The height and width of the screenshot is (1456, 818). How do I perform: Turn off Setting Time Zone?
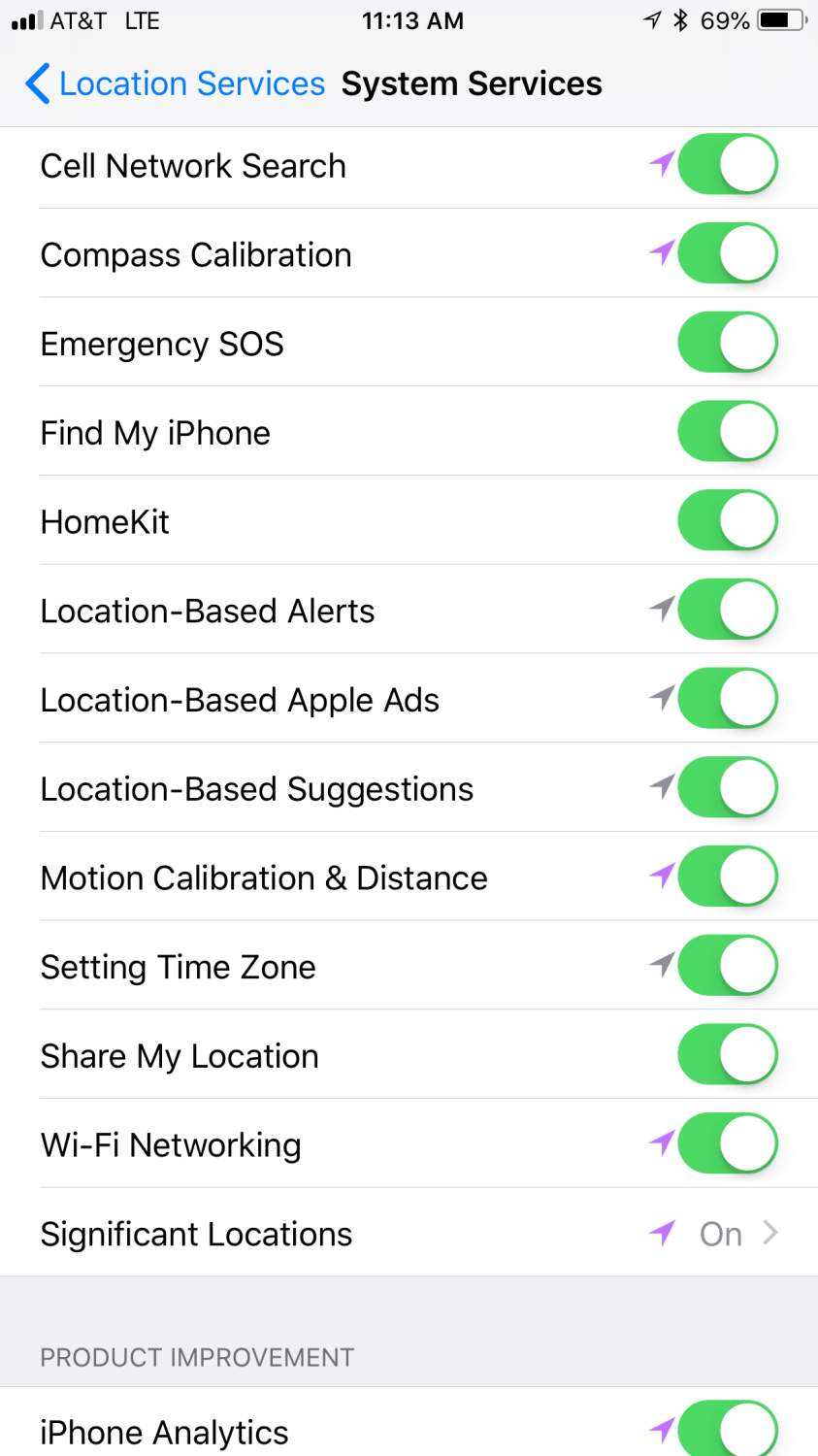728,966
